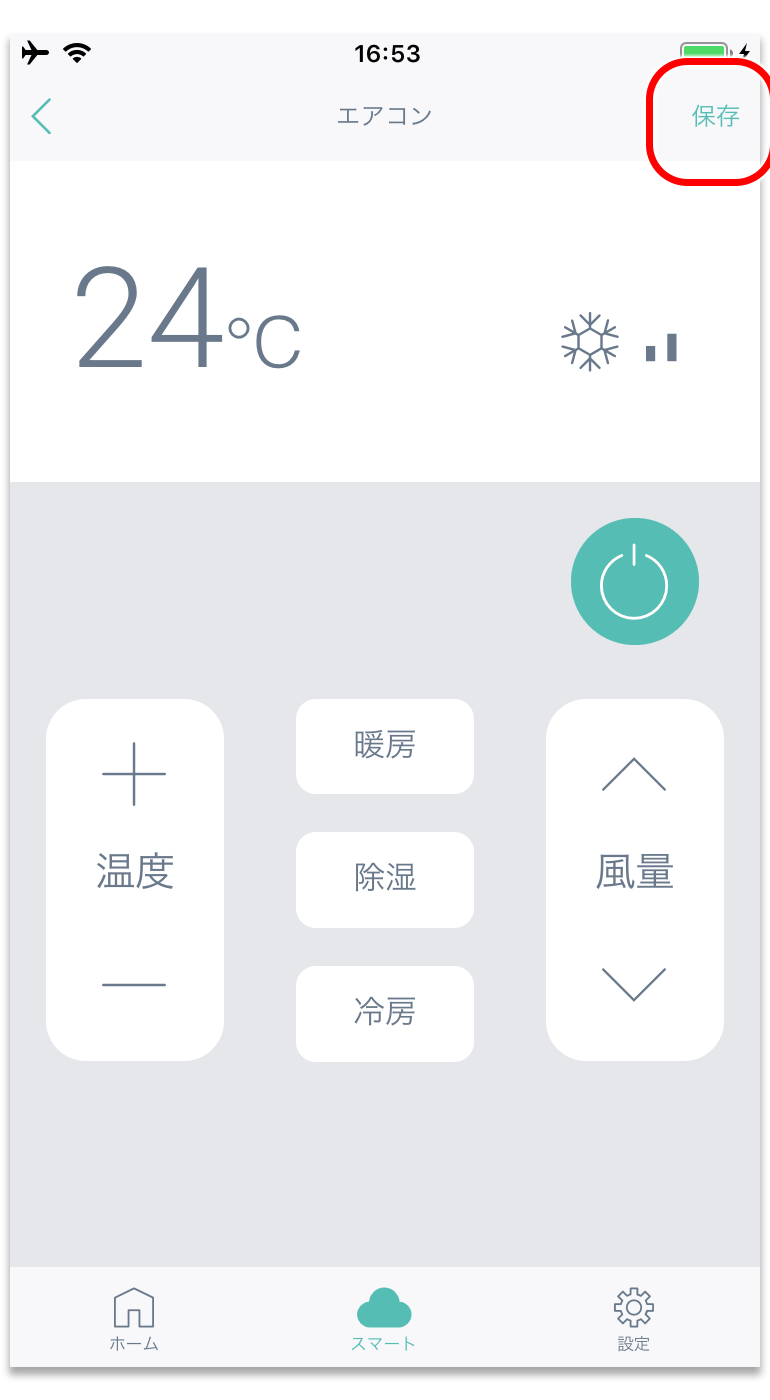Viewport: 770px width, 1400px height.
Task: Lower 風量 fan speed with down arrow
Action: coord(634,984)
